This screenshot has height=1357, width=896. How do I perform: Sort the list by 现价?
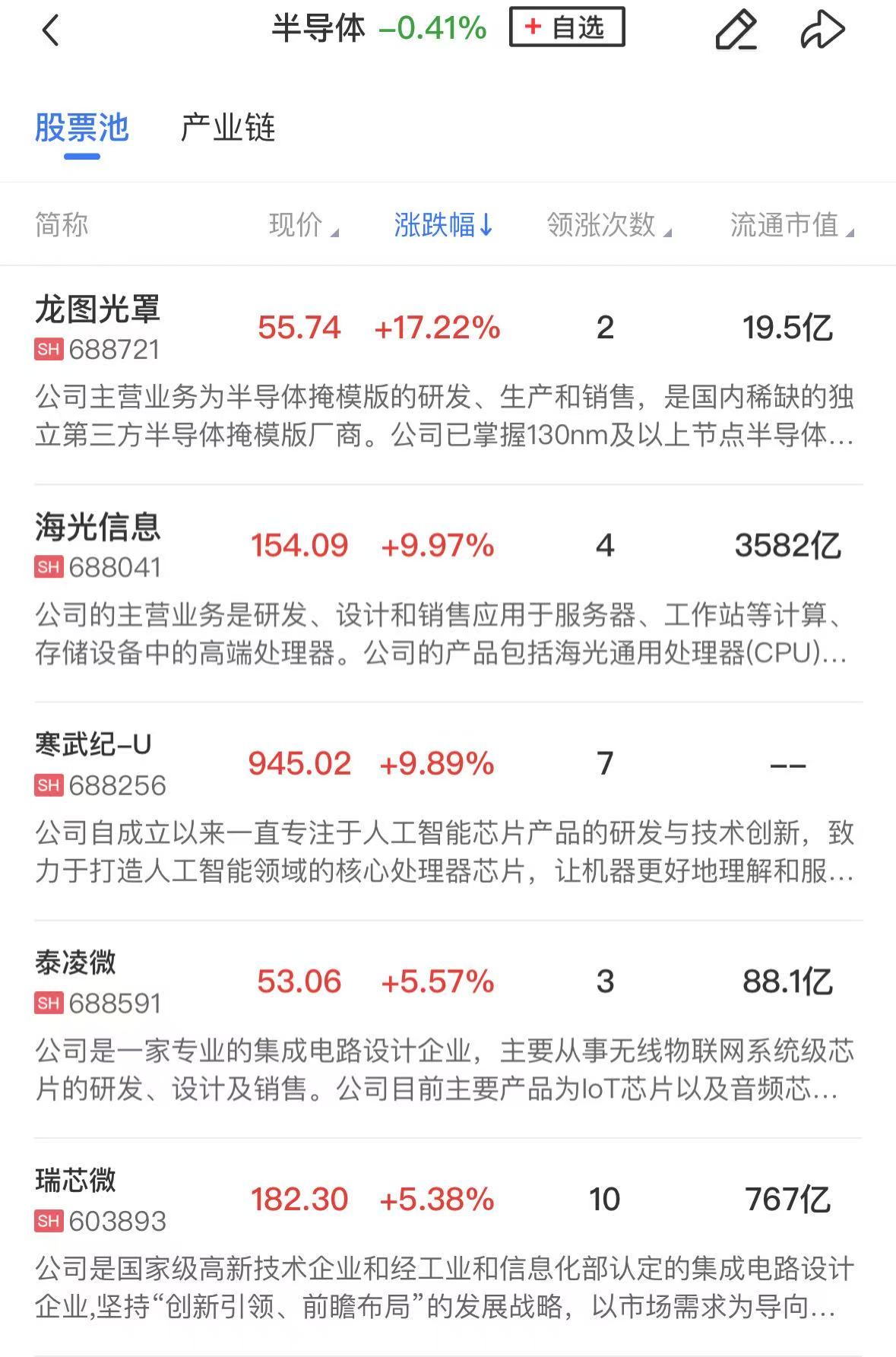click(302, 225)
